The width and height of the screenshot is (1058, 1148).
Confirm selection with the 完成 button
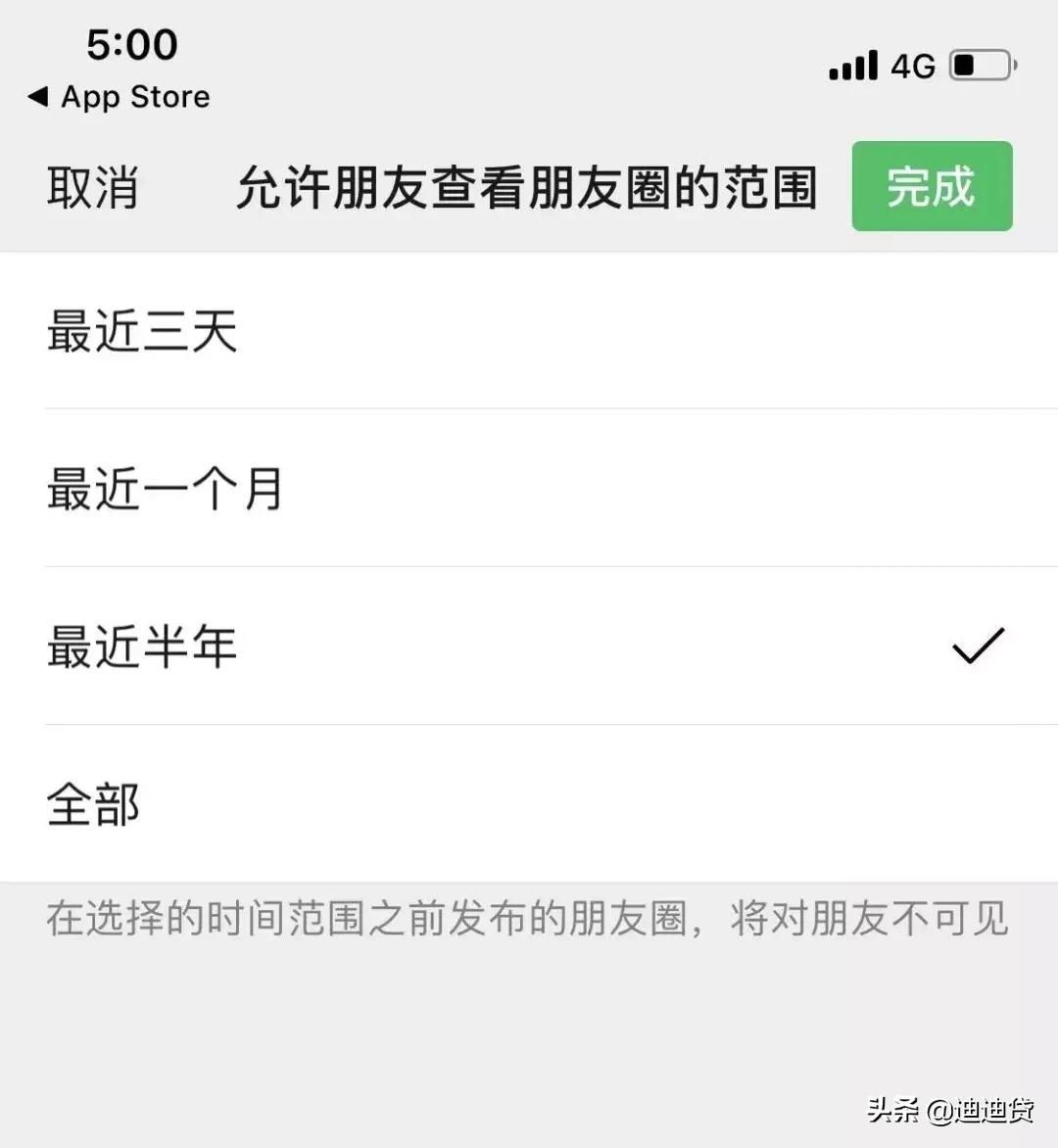coord(932,186)
